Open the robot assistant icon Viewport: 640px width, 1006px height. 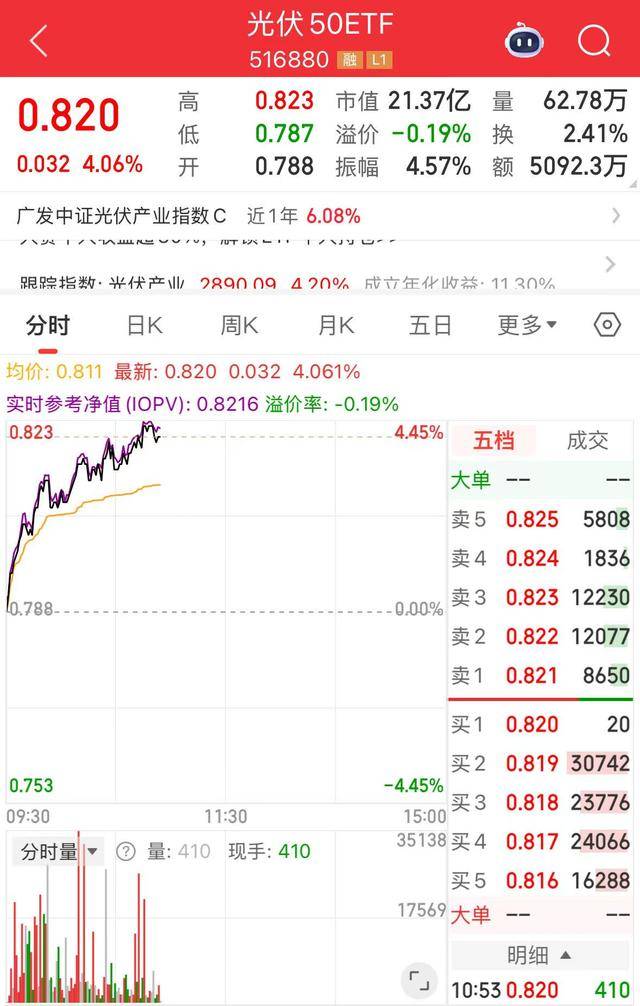[x=525, y=41]
